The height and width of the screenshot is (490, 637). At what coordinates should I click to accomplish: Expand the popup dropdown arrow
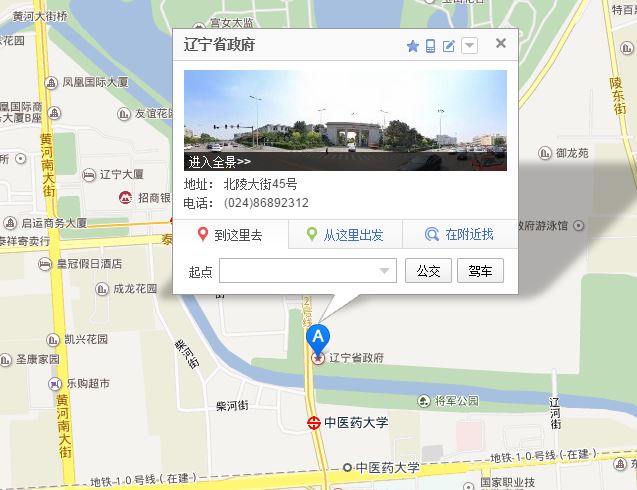click(x=470, y=46)
